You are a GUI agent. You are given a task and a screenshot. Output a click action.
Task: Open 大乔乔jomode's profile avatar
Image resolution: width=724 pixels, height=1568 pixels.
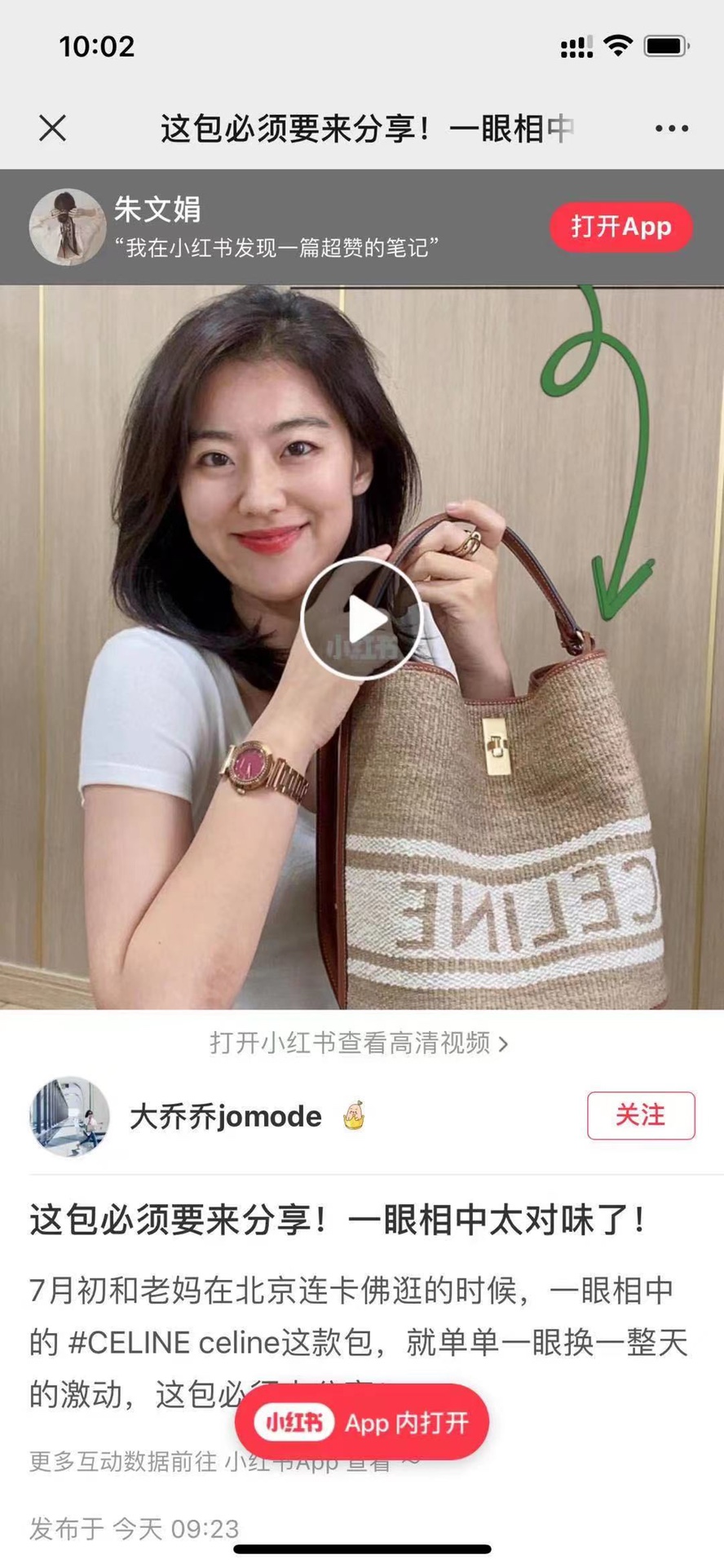pos(69,1116)
